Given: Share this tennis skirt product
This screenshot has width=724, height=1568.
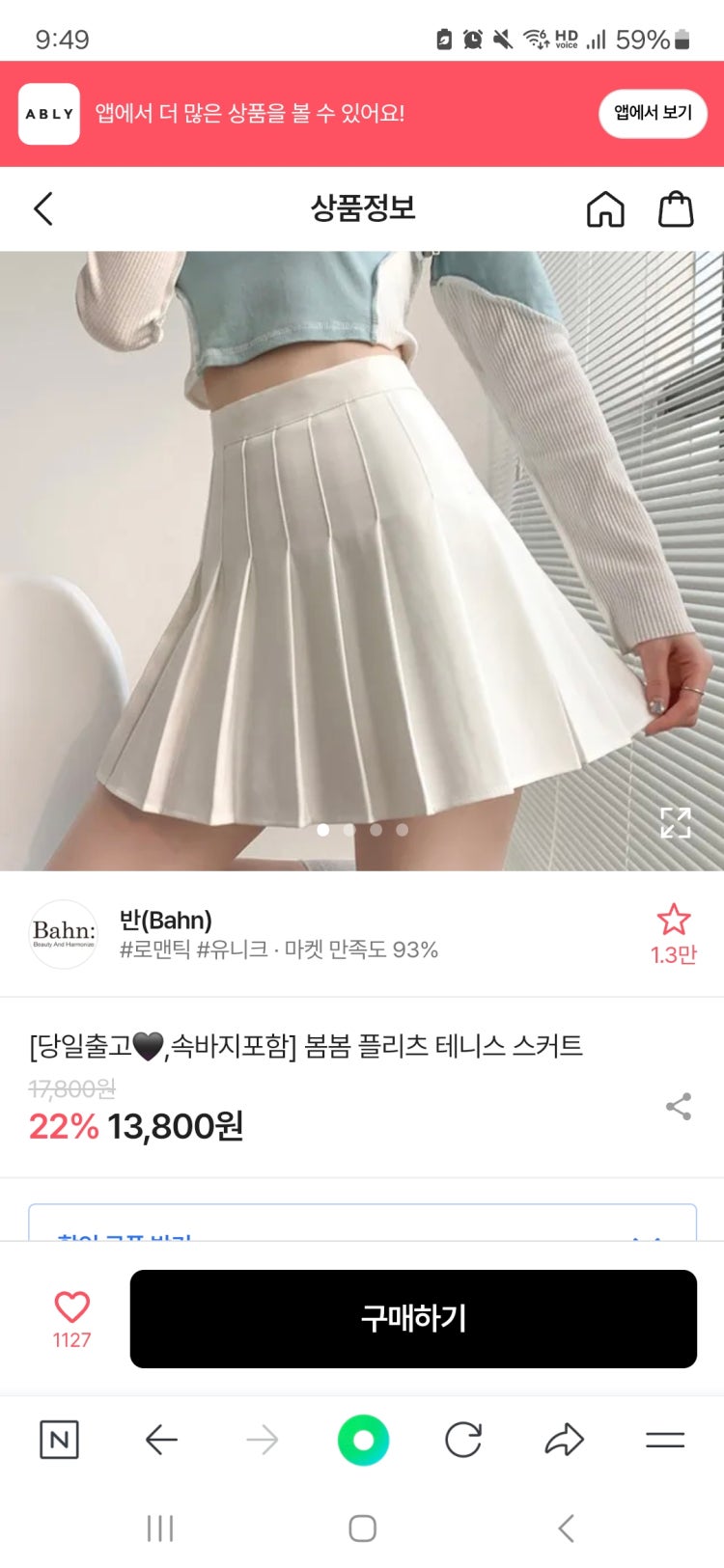Looking at the screenshot, I should [x=679, y=1106].
